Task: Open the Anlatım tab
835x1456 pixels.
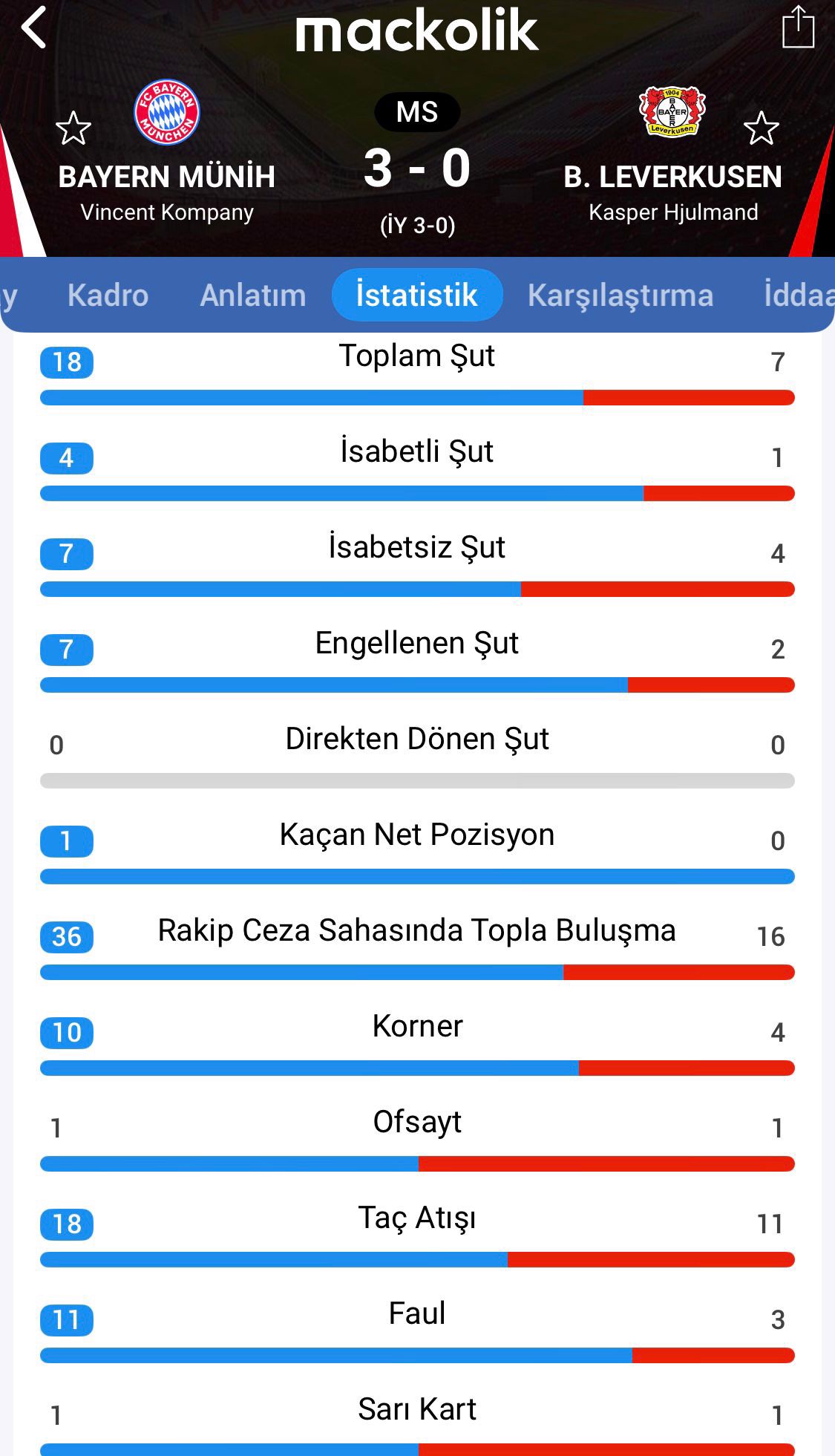Action: pos(252,296)
